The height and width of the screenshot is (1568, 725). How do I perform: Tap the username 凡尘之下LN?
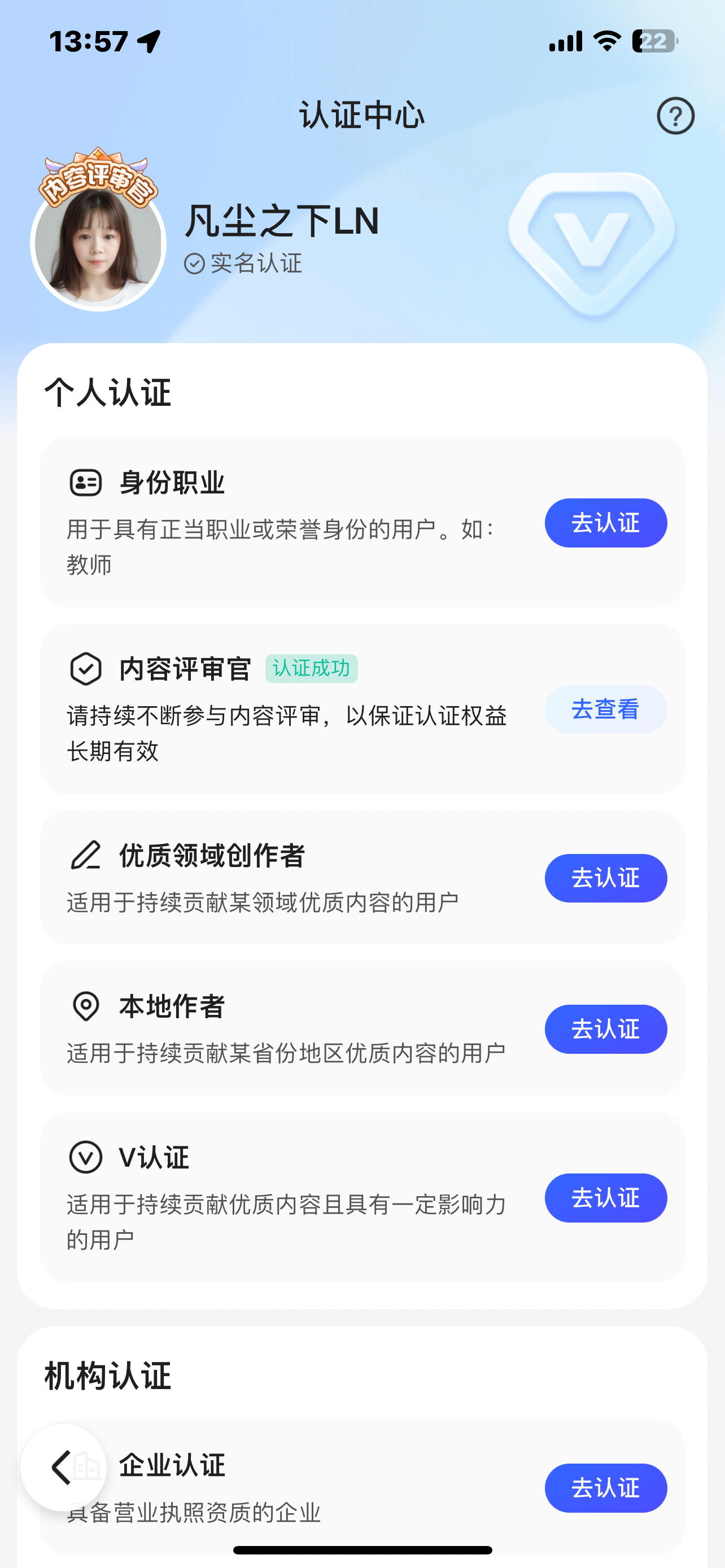pyautogui.click(x=282, y=221)
